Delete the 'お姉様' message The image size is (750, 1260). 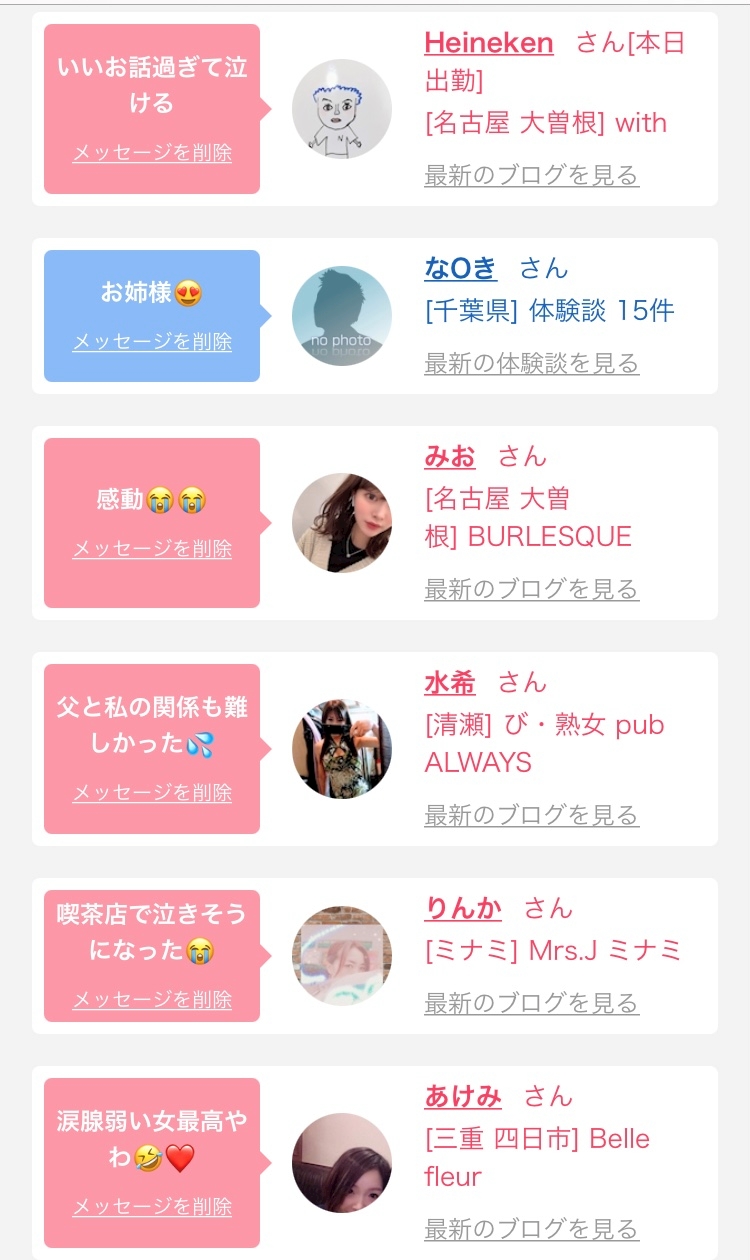click(x=152, y=342)
